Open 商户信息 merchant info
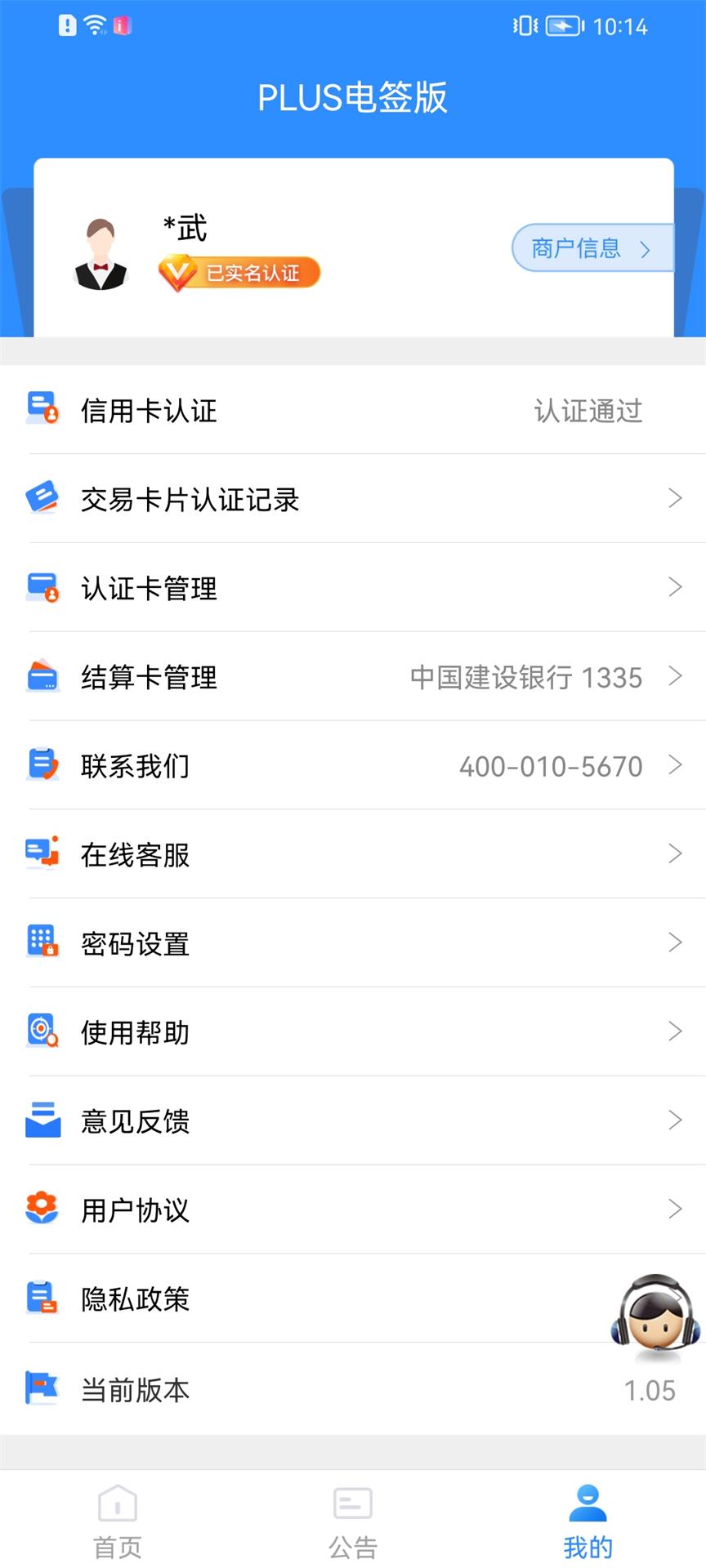This screenshot has height=1568, width=706. pyautogui.click(x=592, y=247)
